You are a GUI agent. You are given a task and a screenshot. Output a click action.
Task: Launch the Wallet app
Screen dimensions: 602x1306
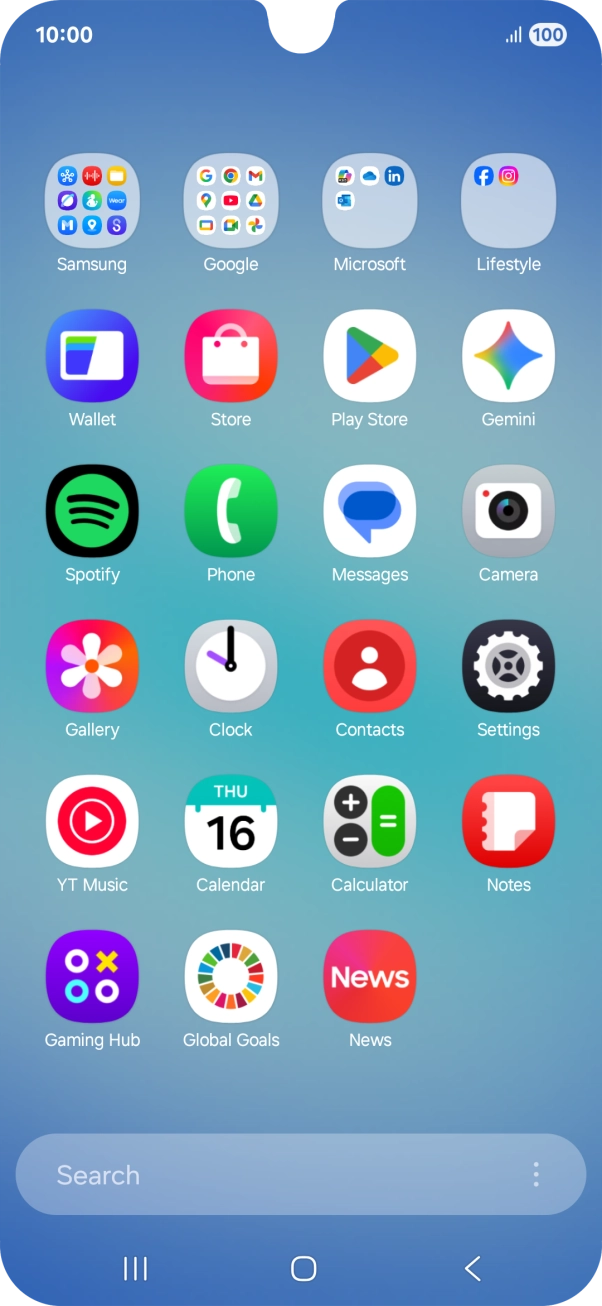(92, 356)
